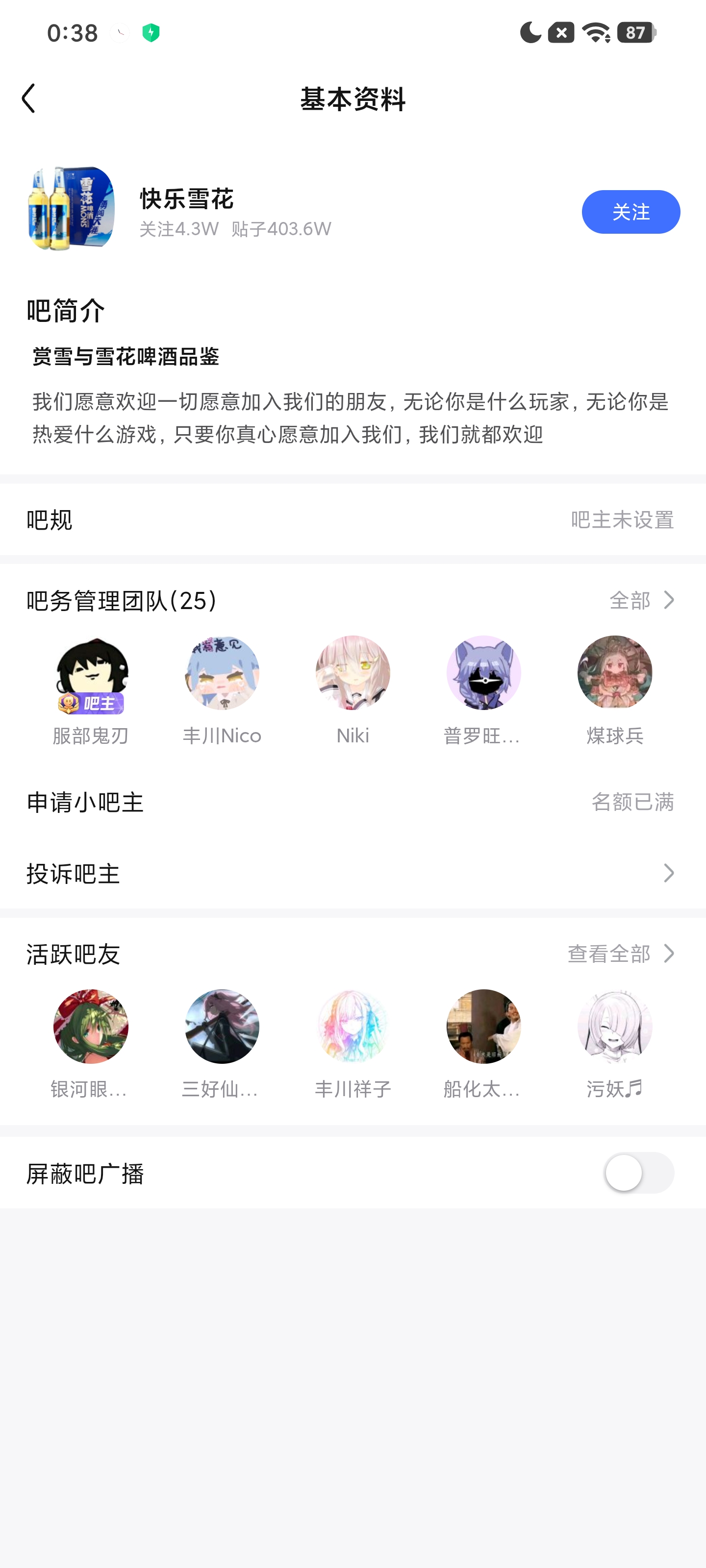Screen dimensions: 706x1568
Task: Open 丰川祥子's profile avatar
Action: coord(353,1026)
